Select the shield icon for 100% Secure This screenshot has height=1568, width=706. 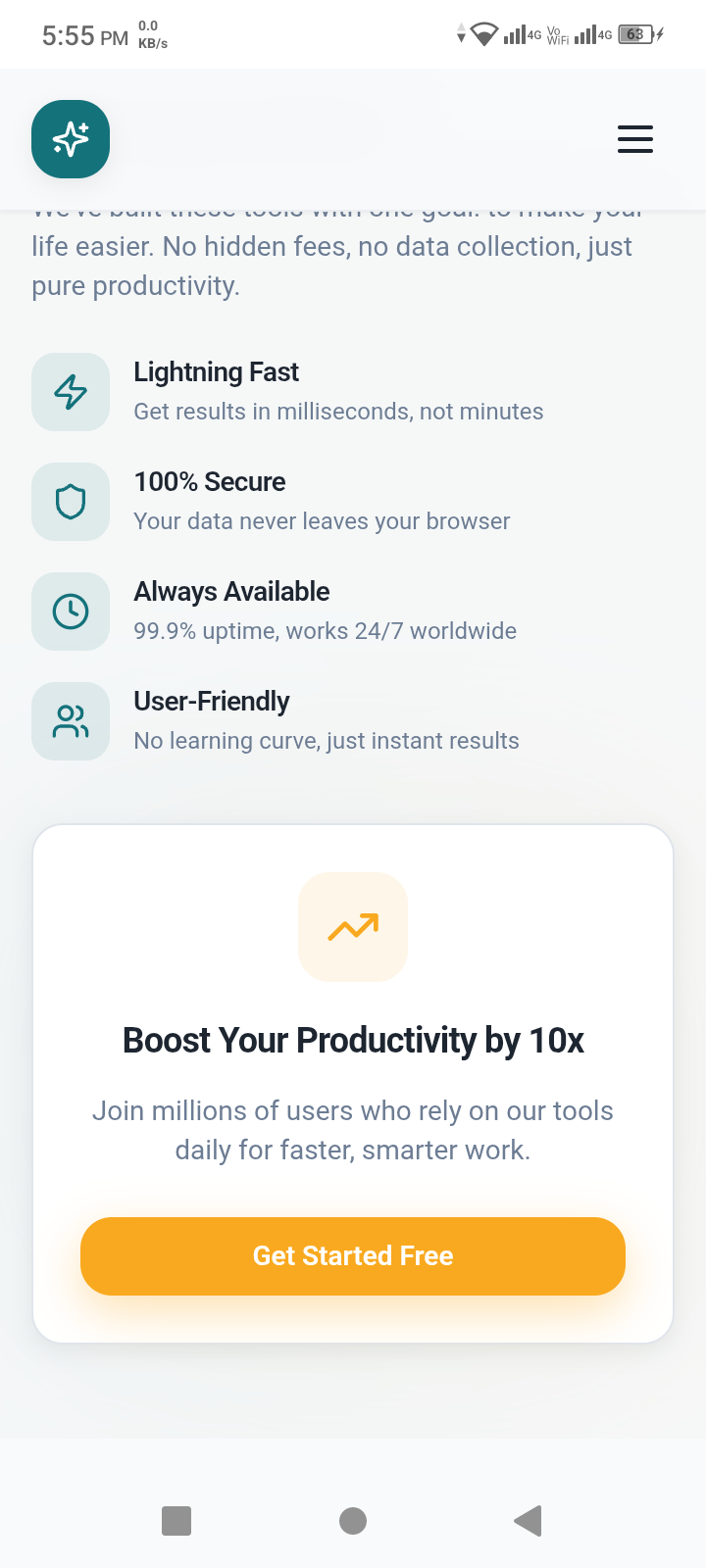[70, 501]
